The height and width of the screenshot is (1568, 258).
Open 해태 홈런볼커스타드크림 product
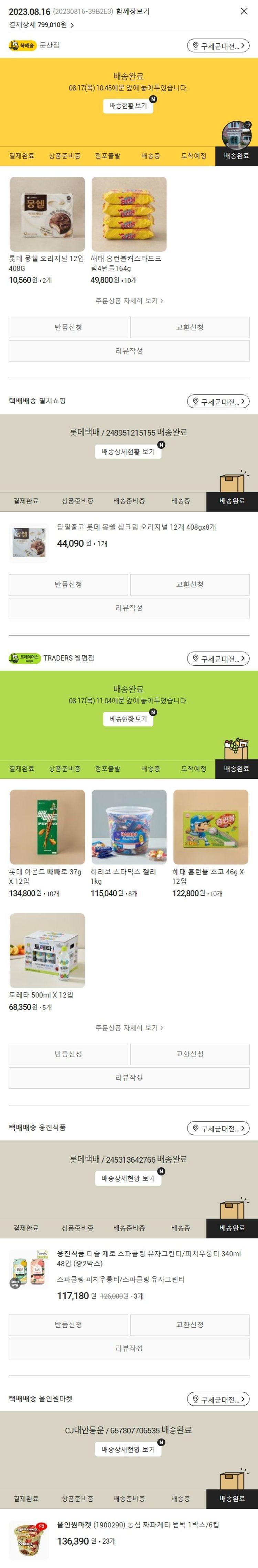point(129,214)
